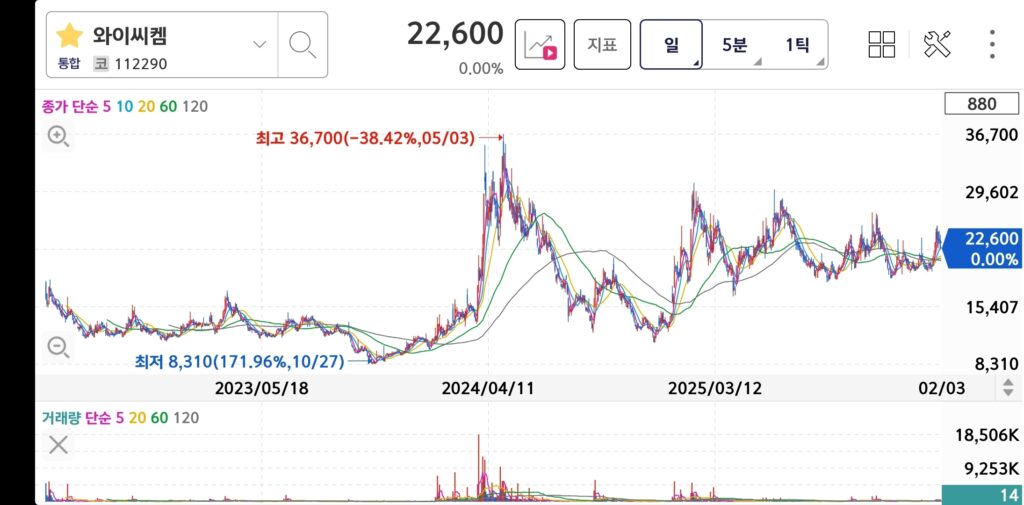
Task: Open the three-dot overflow menu
Action: pyautogui.click(x=991, y=44)
